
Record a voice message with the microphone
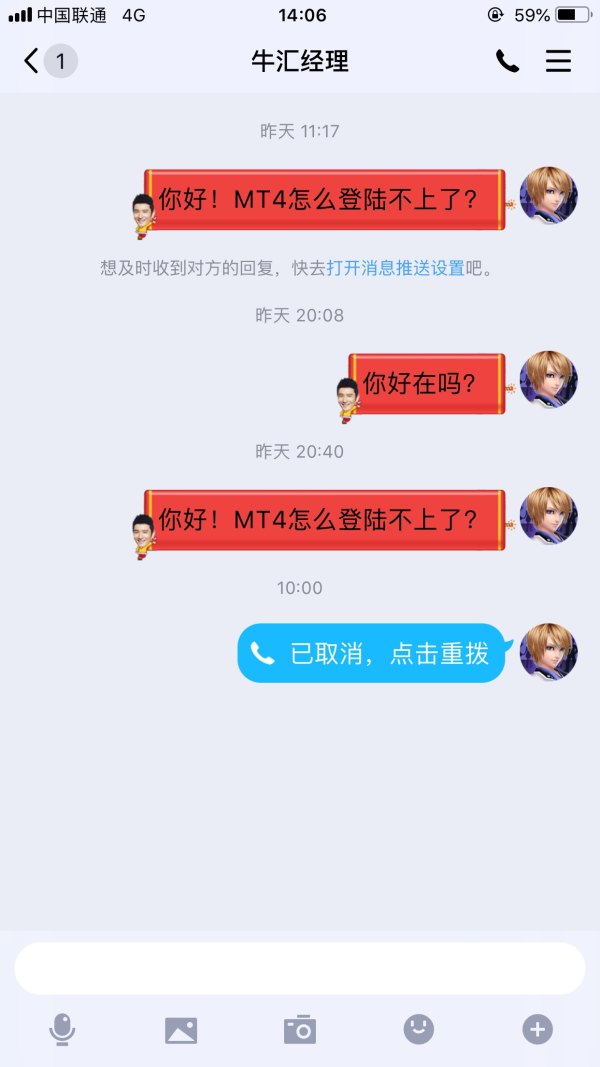pos(62,1029)
